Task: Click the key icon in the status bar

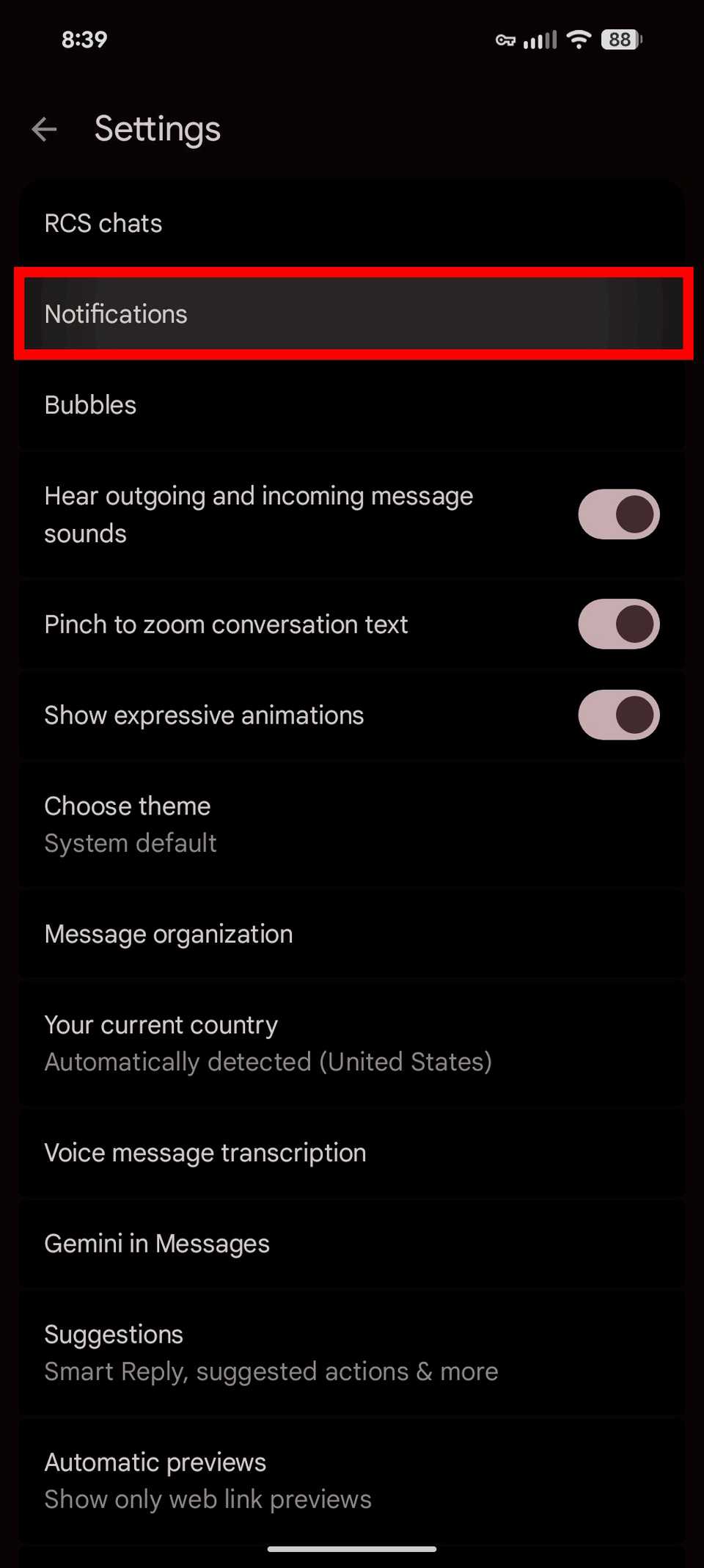Action: (x=505, y=40)
